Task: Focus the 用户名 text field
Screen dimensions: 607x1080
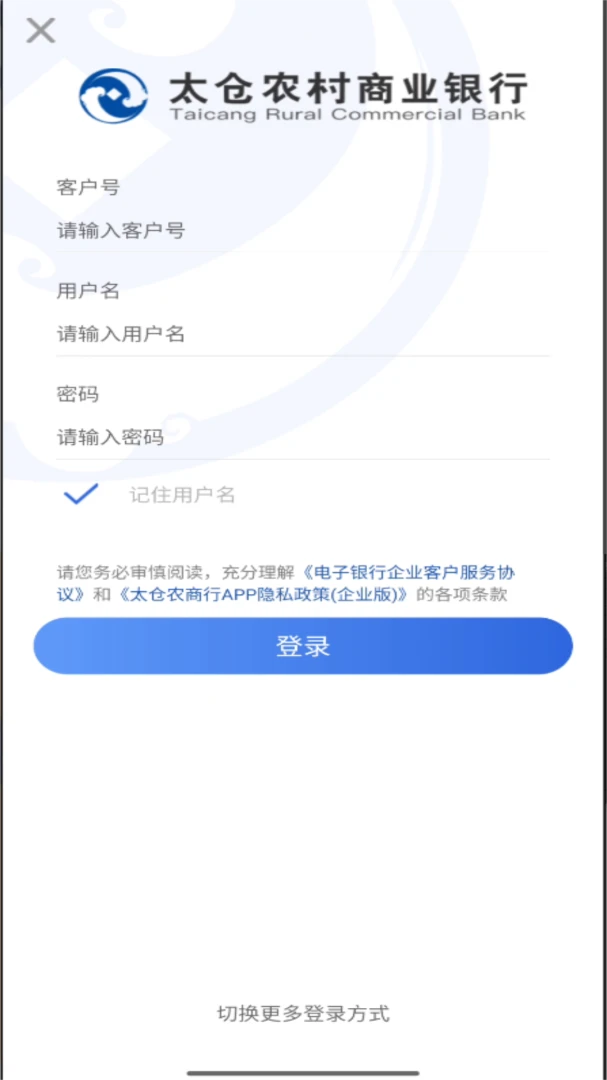Action: pyautogui.click(x=300, y=334)
